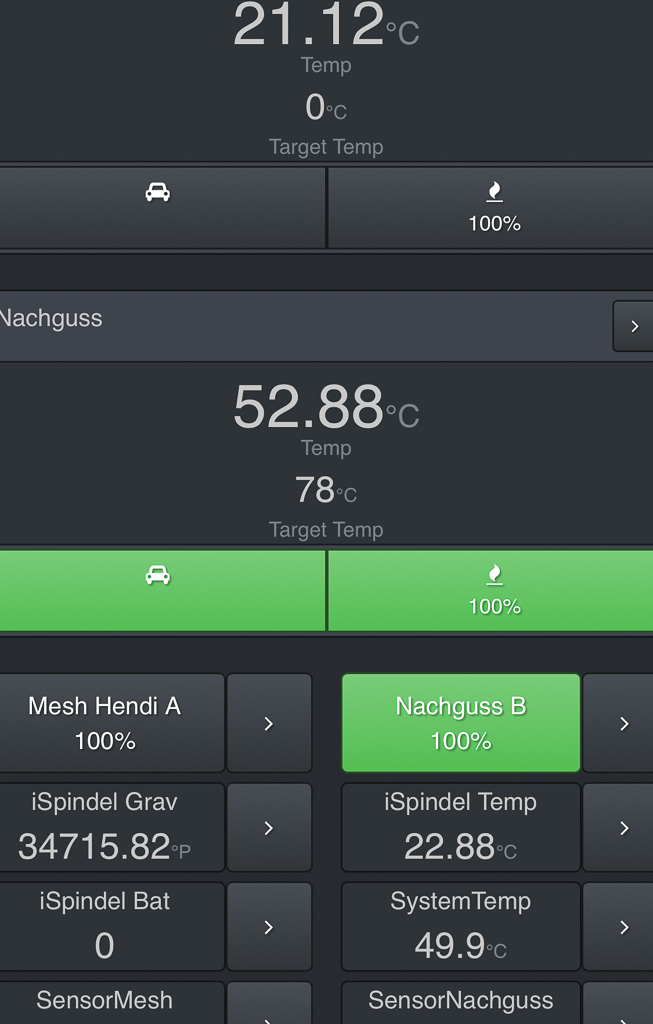Image resolution: width=653 pixels, height=1024 pixels.
Task: Open the Mesh Hendi A options arrow
Action: pyautogui.click(x=269, y=722)
